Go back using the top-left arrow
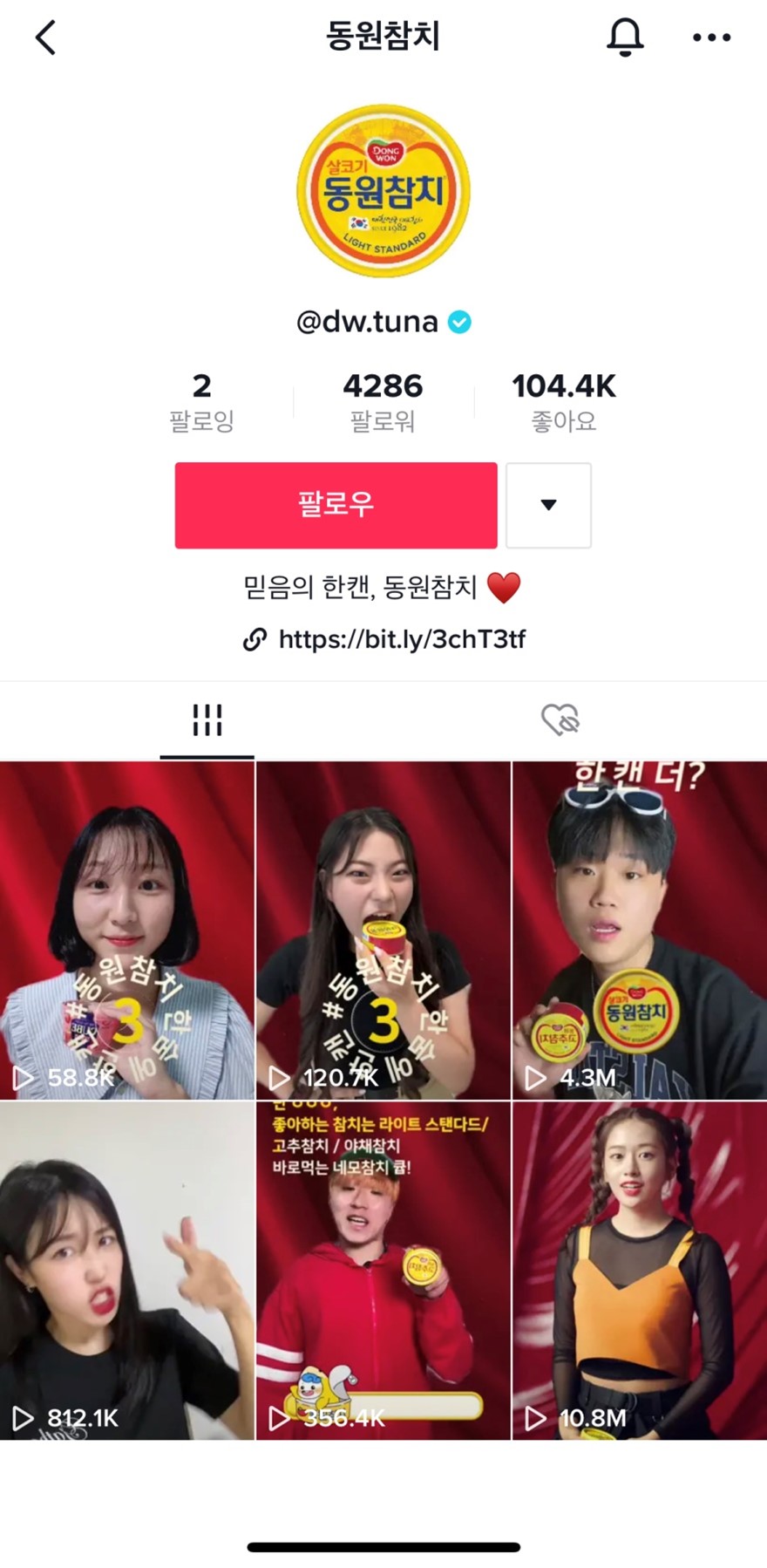 pos(45,37)
